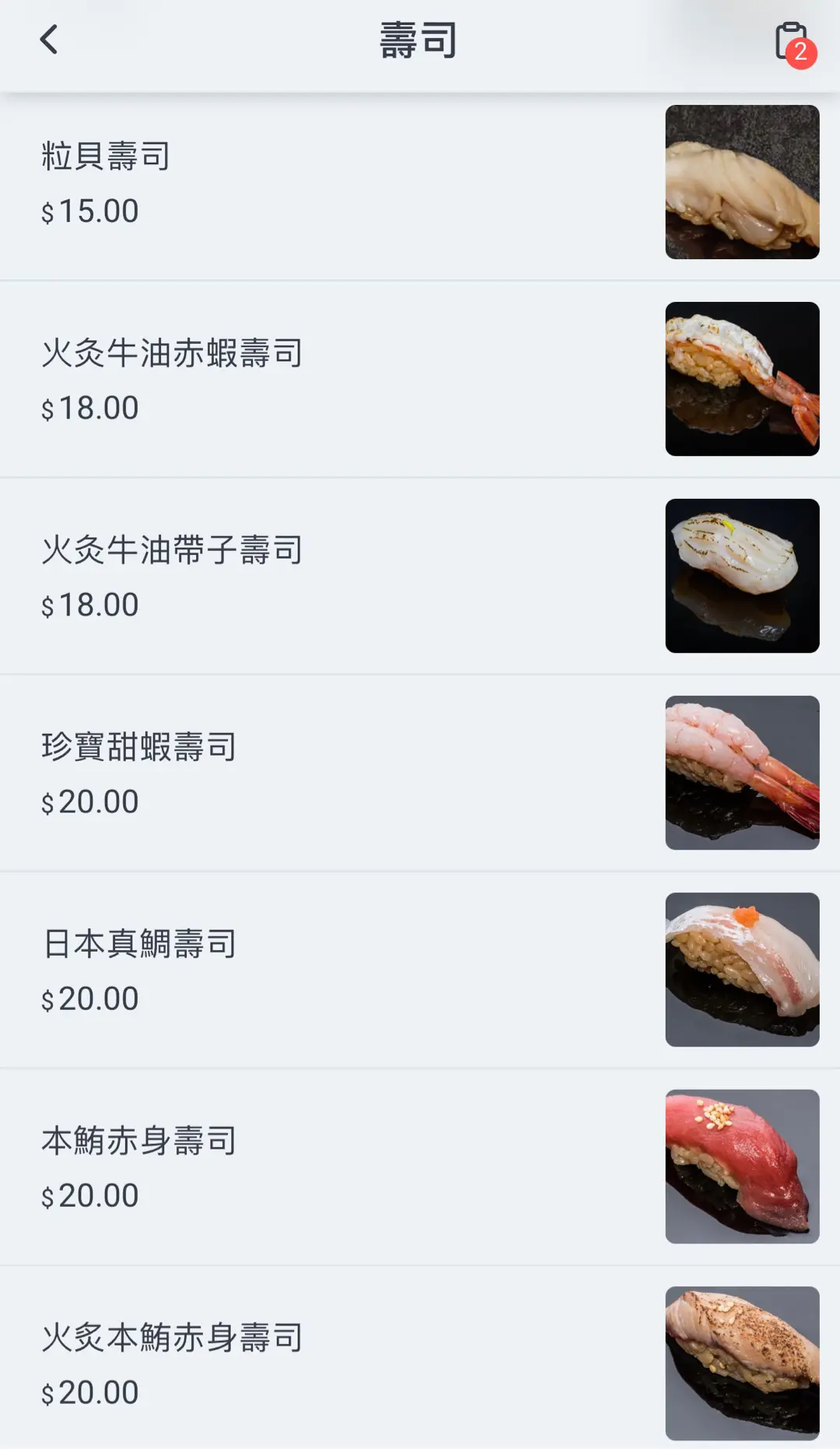Choose 火炙牛油帶子壽司 from the list
840x1449 pixels.
(420, 576)
